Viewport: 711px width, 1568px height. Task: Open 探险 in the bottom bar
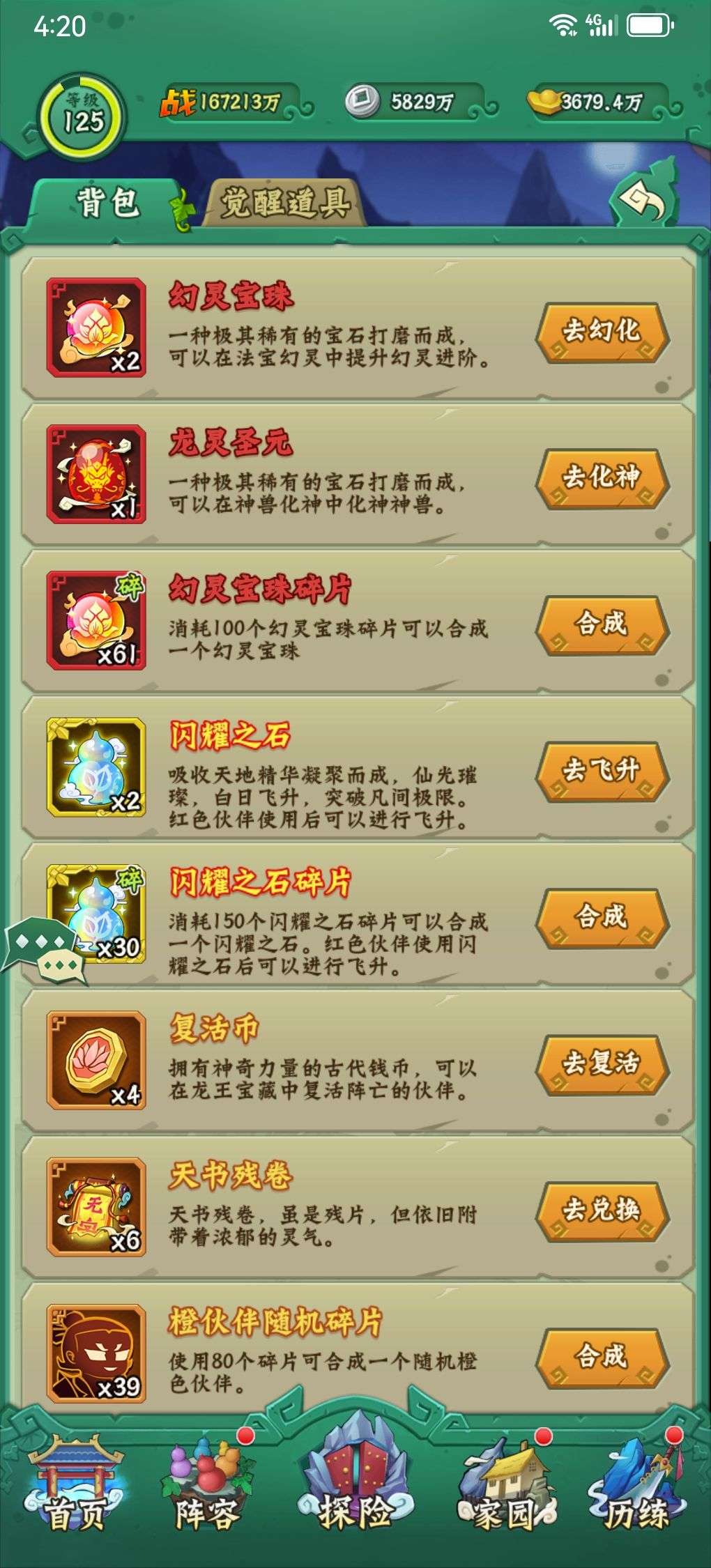[354, 1491]
